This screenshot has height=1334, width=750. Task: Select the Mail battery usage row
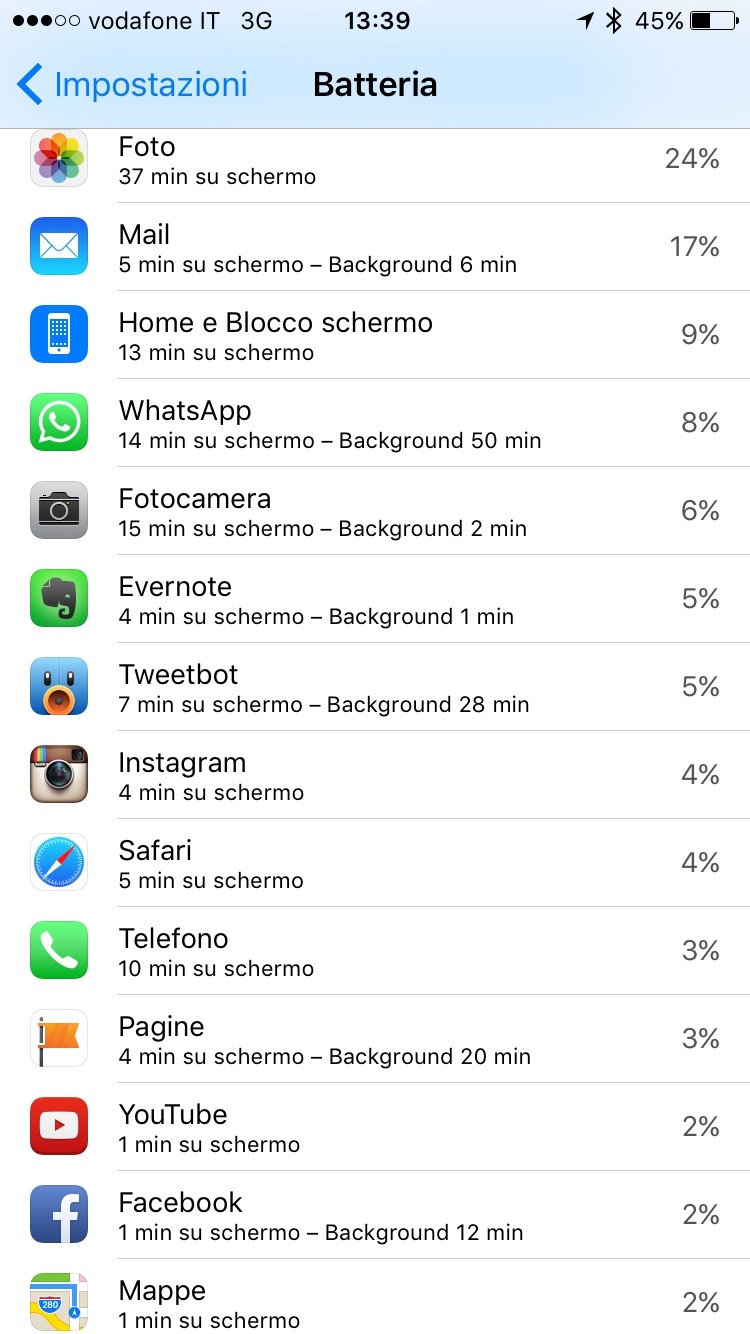point(375,247)
